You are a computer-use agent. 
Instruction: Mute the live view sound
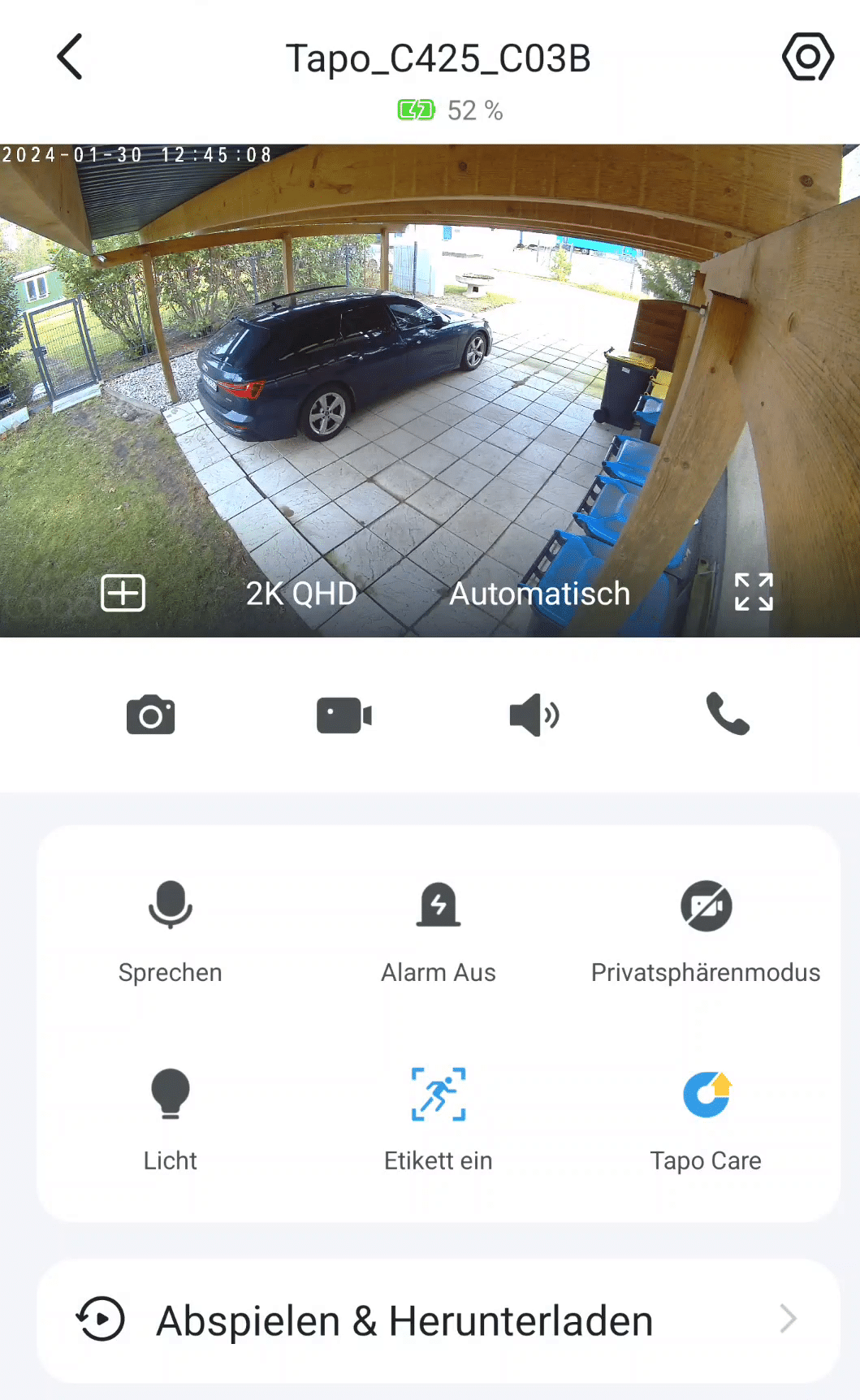coord(534,715)
